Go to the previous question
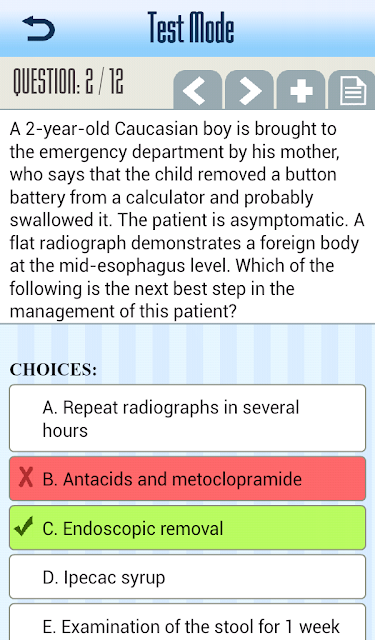Image resolution: width=375 pixels, height=640 pixels. click(x=198, y=90)
